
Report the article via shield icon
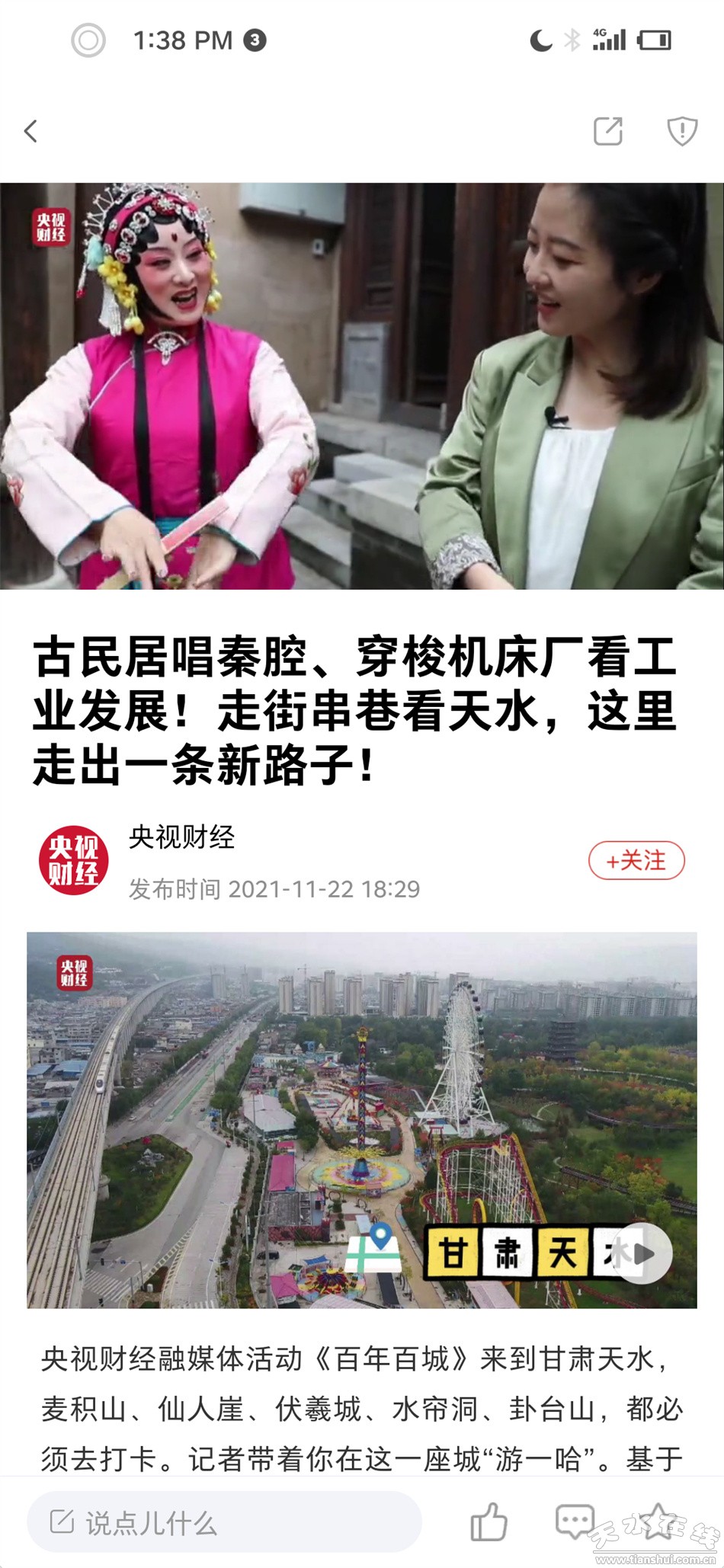[x=682, y=131]
